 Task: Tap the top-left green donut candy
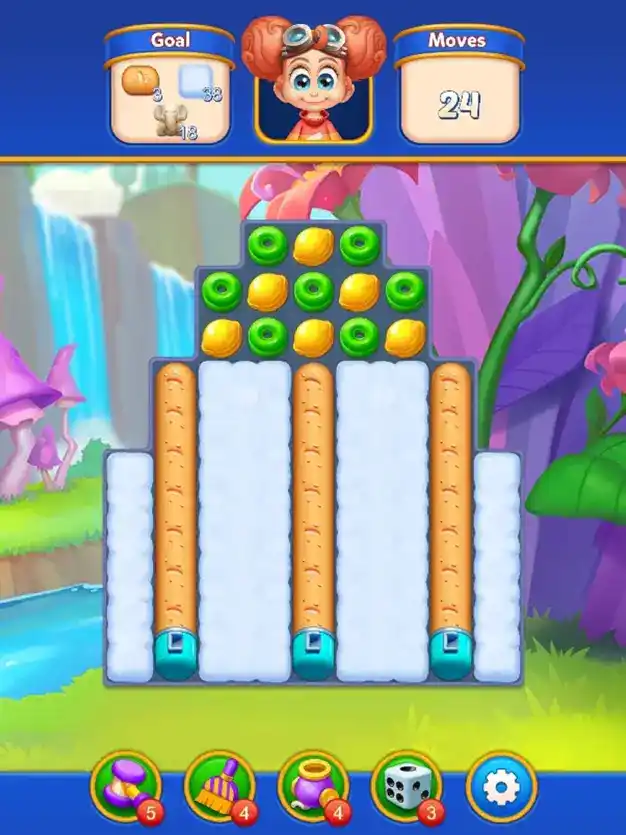point(267,245)
